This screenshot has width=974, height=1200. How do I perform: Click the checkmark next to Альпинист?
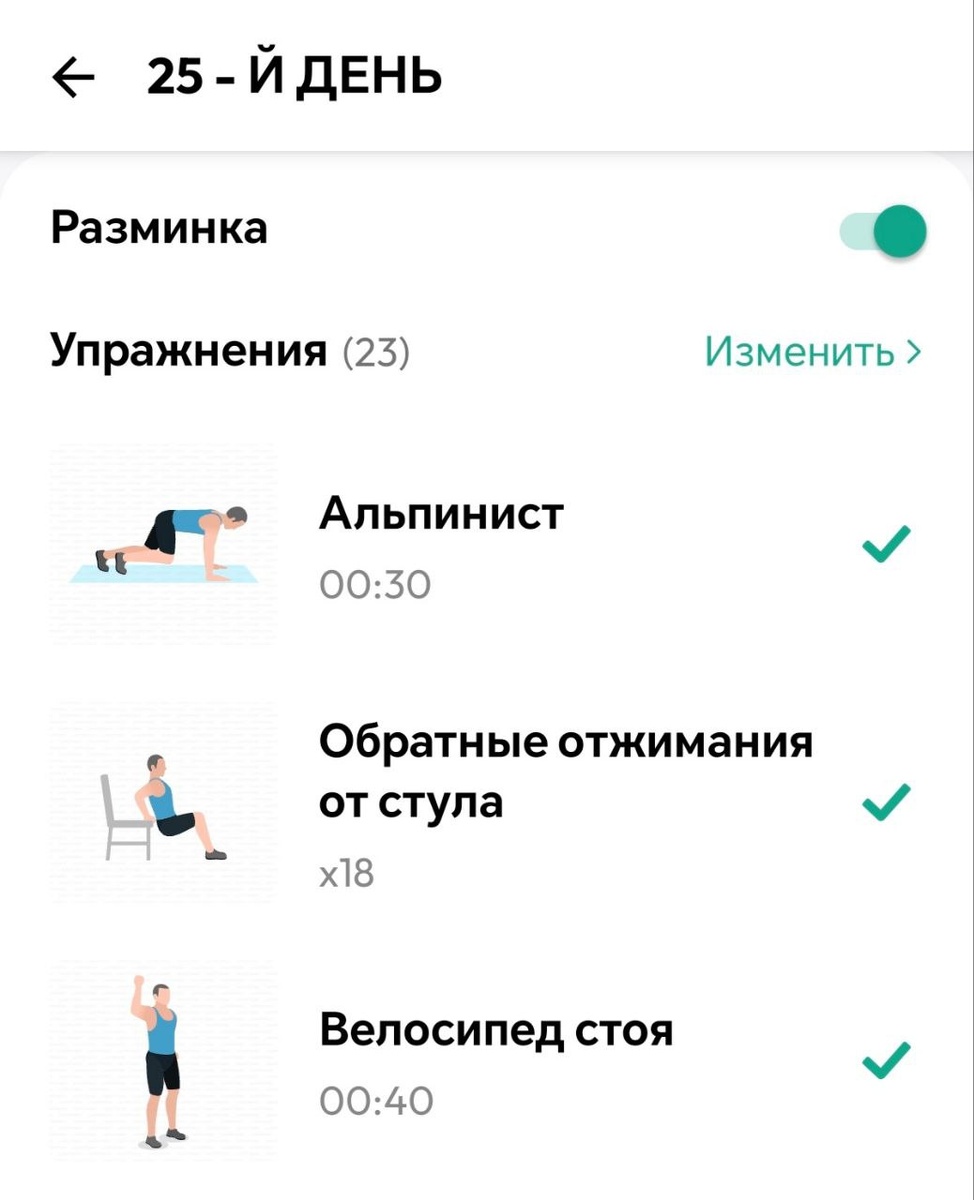tap(887, 542)
